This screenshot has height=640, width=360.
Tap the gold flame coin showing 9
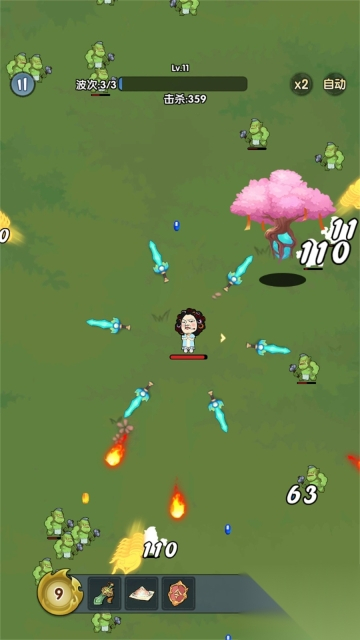pyautogui.click(x=60, y=593)
